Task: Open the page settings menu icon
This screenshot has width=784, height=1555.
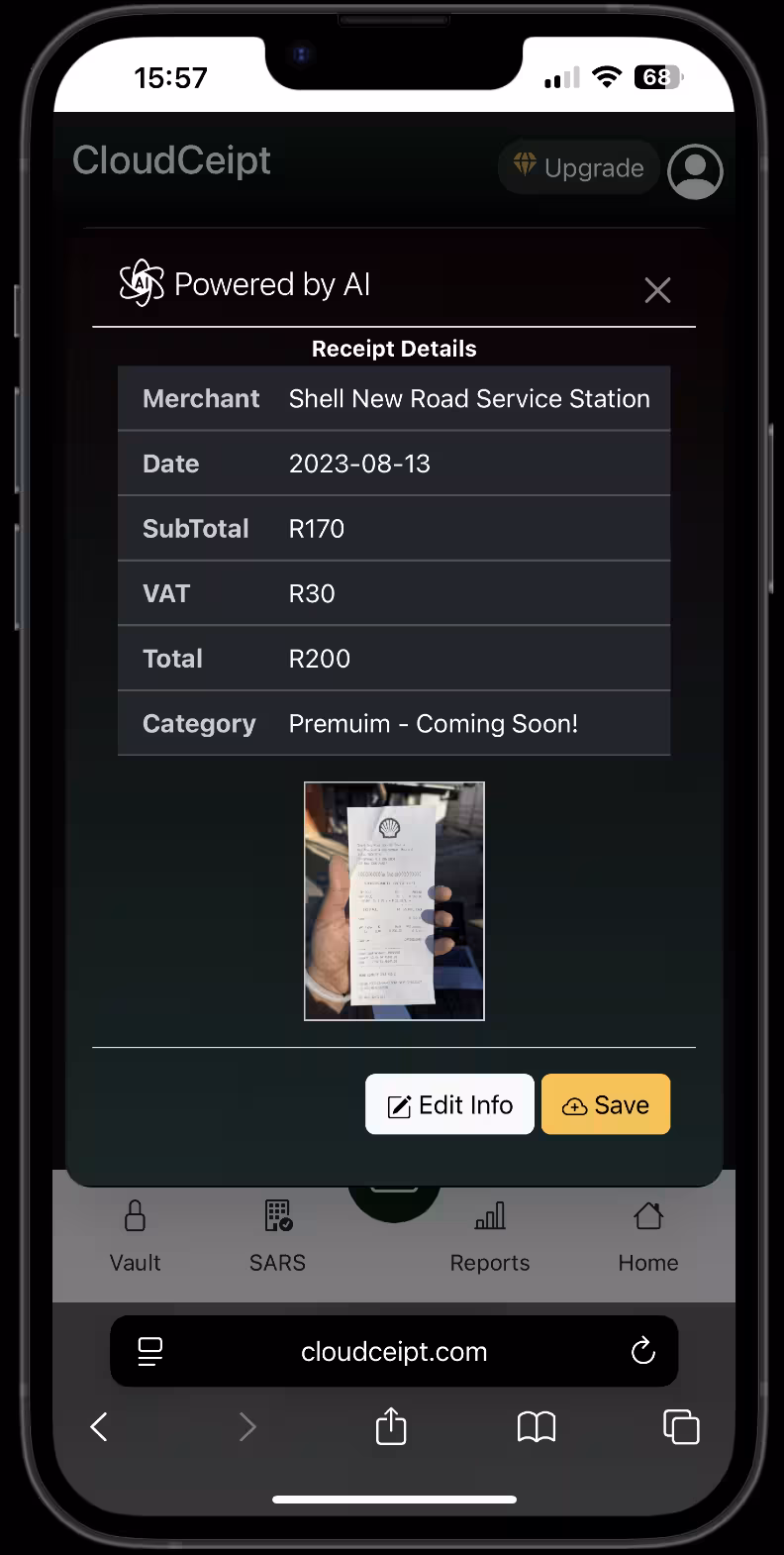Action: (150, 1351)
